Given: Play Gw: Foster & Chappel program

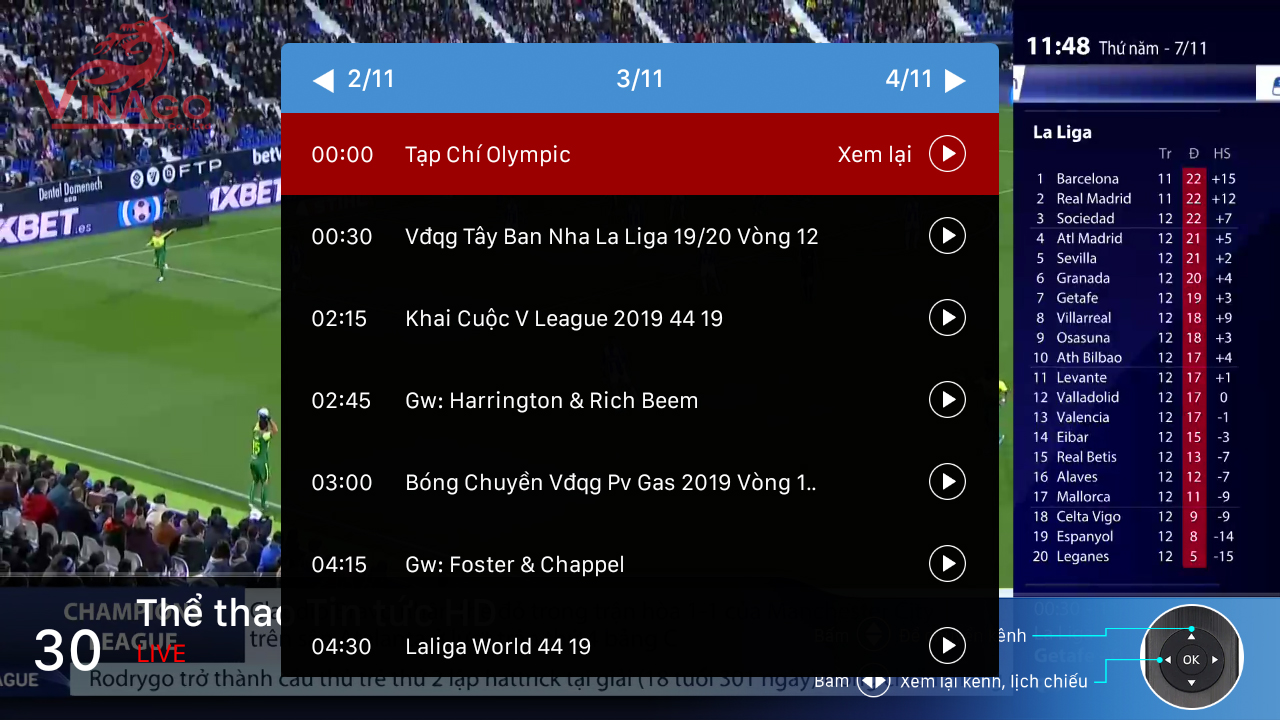Looking at the screenshot, I should coord(947,564).
